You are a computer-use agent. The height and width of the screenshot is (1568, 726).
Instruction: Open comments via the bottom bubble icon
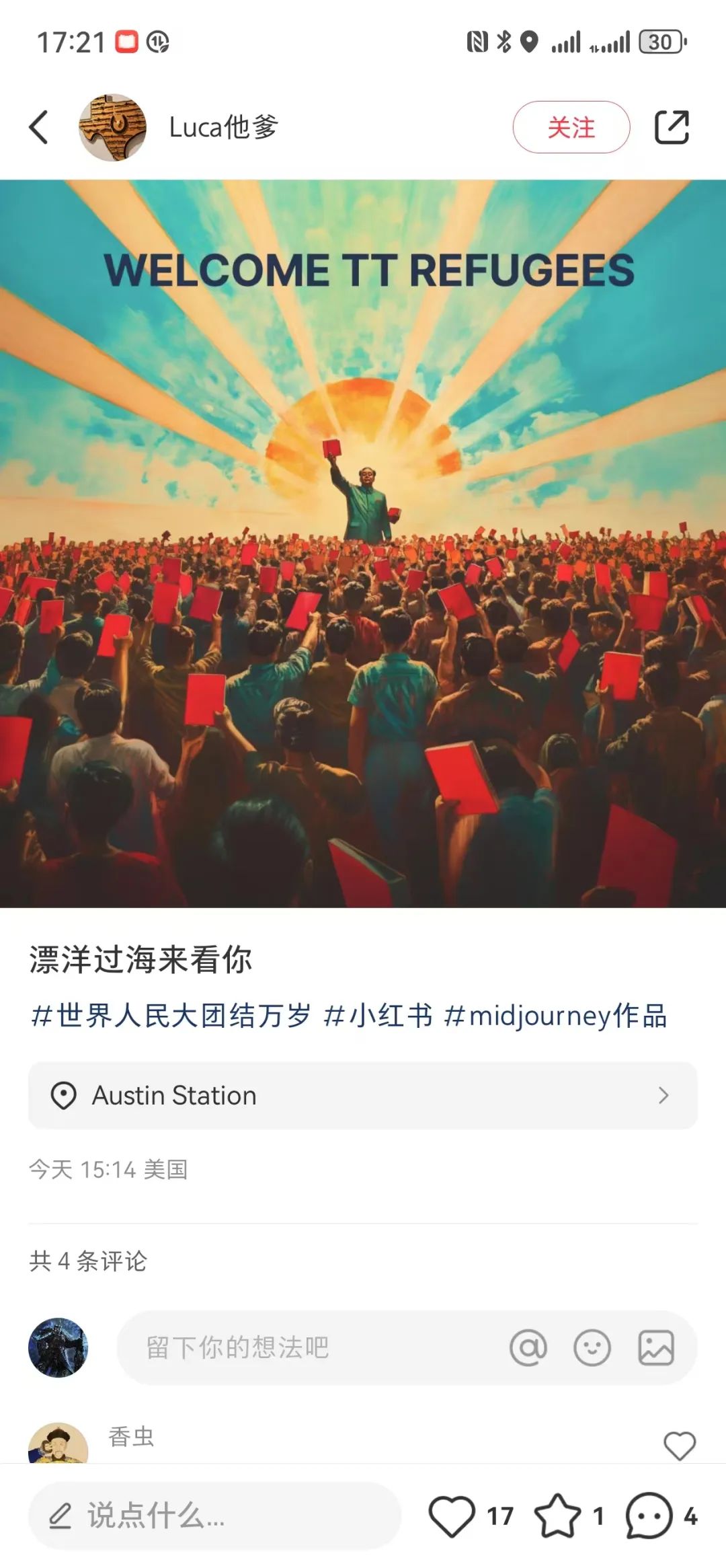[x=649, y=1516]
